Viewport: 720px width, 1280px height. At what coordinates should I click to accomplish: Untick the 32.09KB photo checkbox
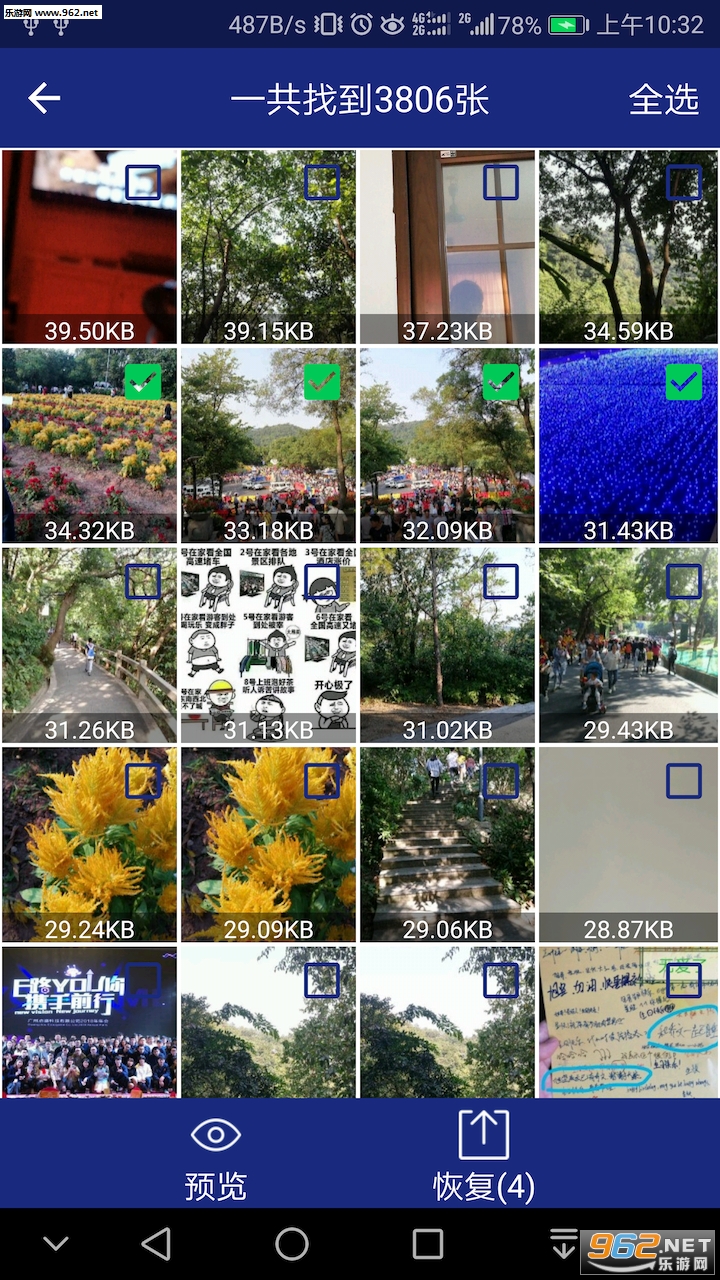(x=501, y=381)
